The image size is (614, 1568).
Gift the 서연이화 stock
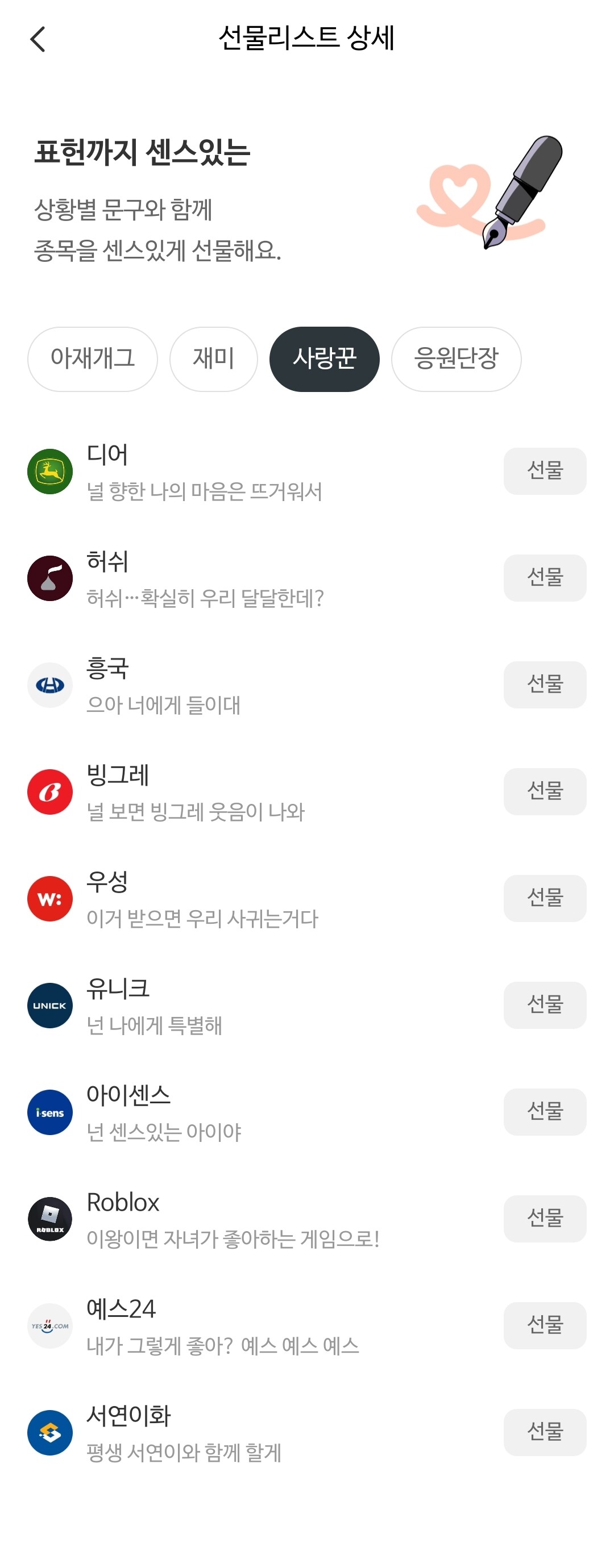[544, 1432]
